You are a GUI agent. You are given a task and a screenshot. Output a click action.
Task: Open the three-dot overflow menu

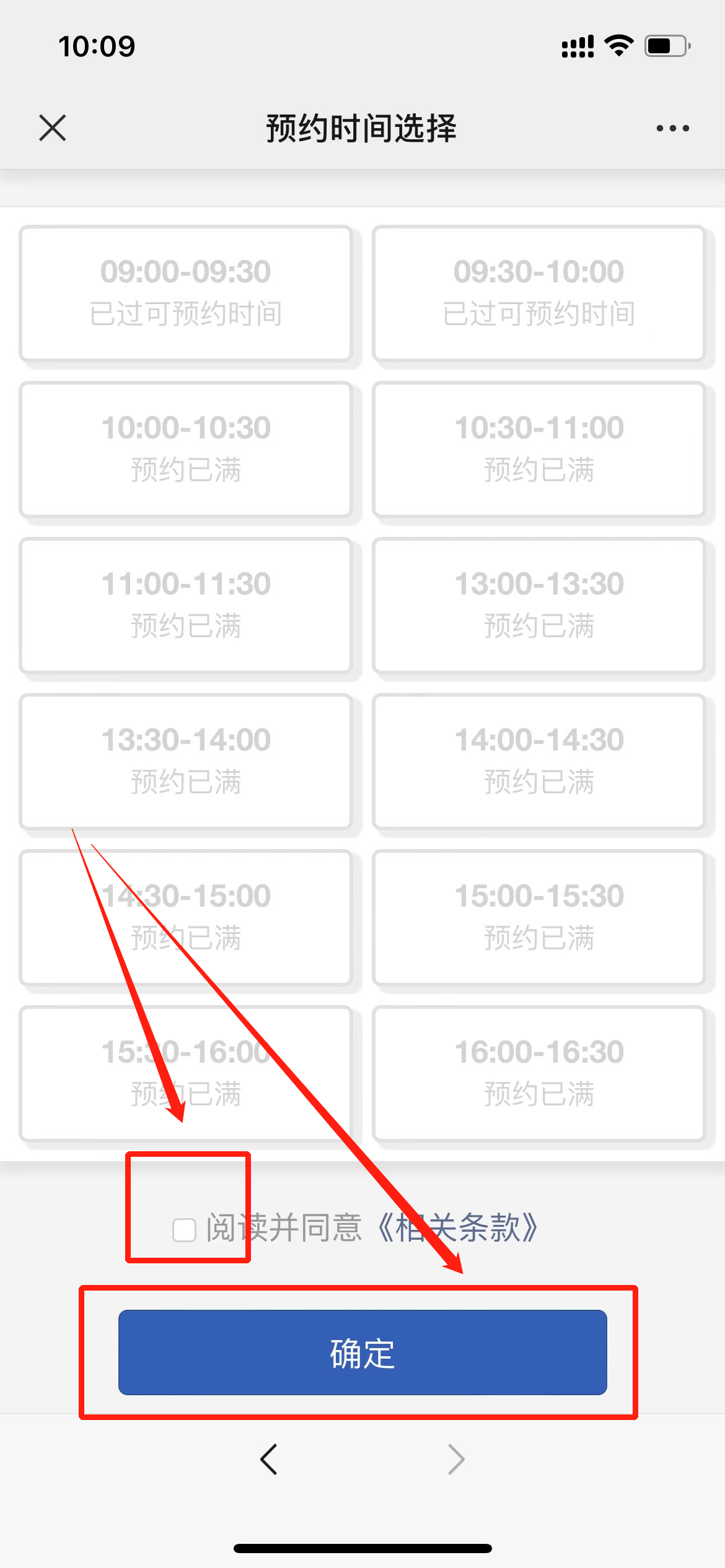pyautogui.click(x=672, y=128)
